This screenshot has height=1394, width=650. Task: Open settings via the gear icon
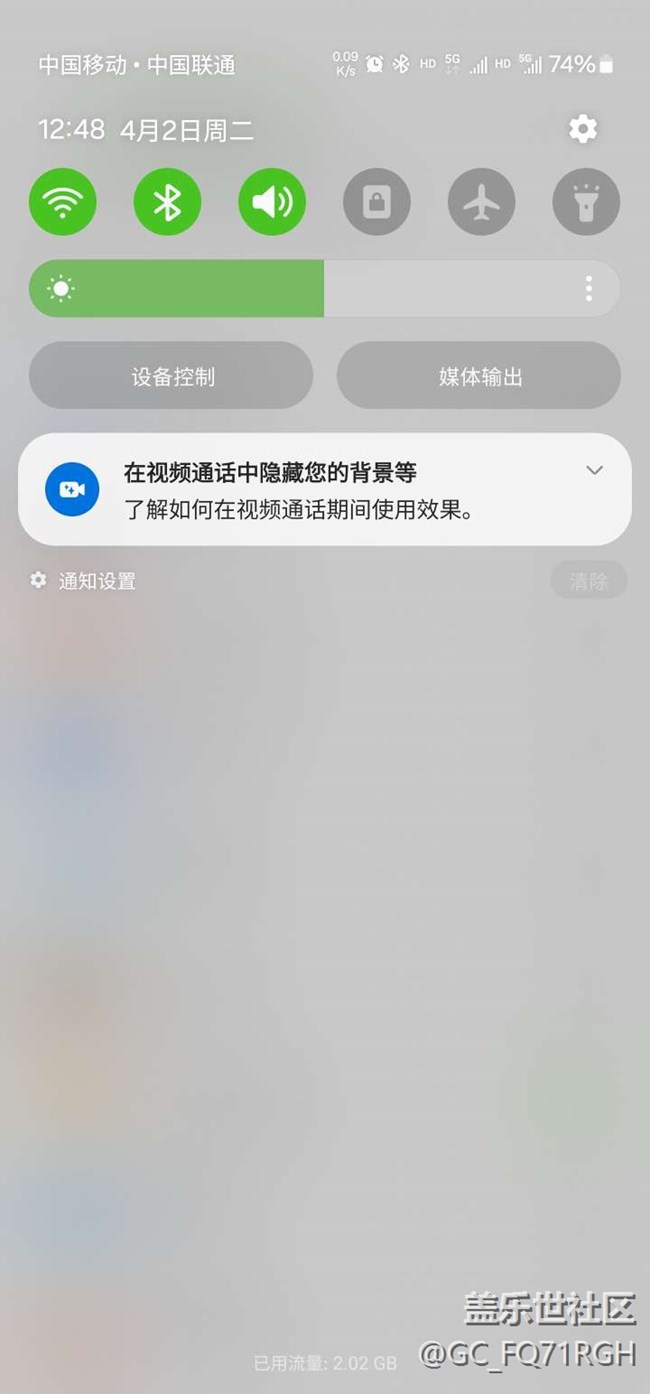582,129
